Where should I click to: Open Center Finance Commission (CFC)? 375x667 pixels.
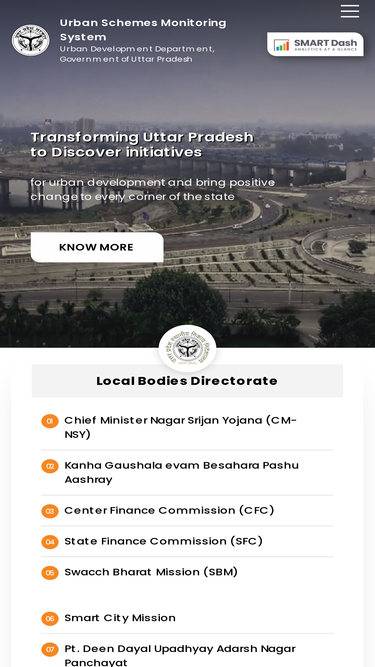pyautogui.click(x=188, y=510)
